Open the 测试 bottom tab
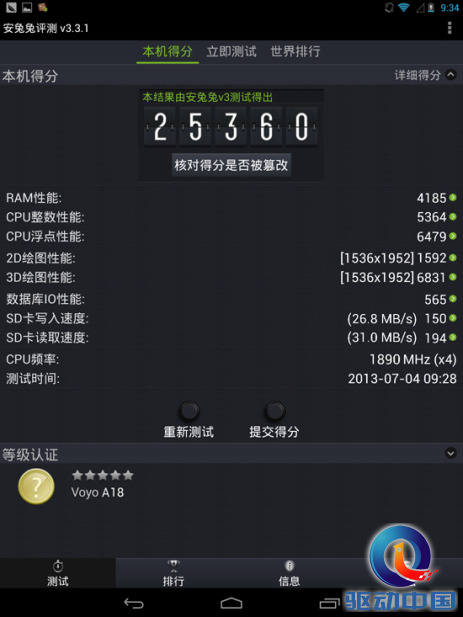The width and height of the screenshot is (463, 617). click(x=58, y=573)
